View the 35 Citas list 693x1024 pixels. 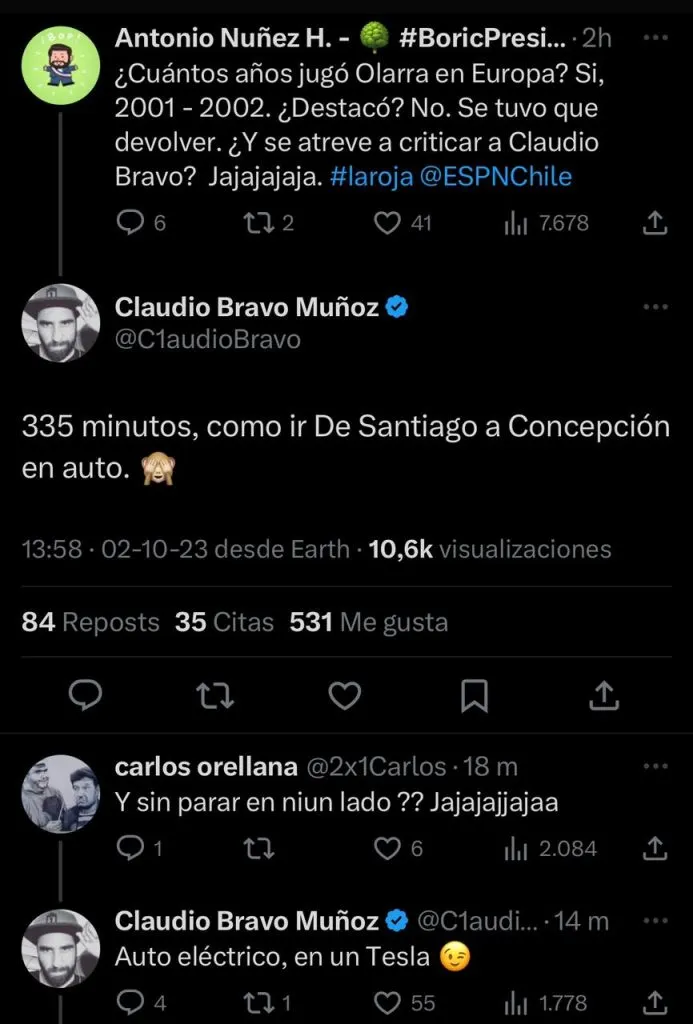224,622
